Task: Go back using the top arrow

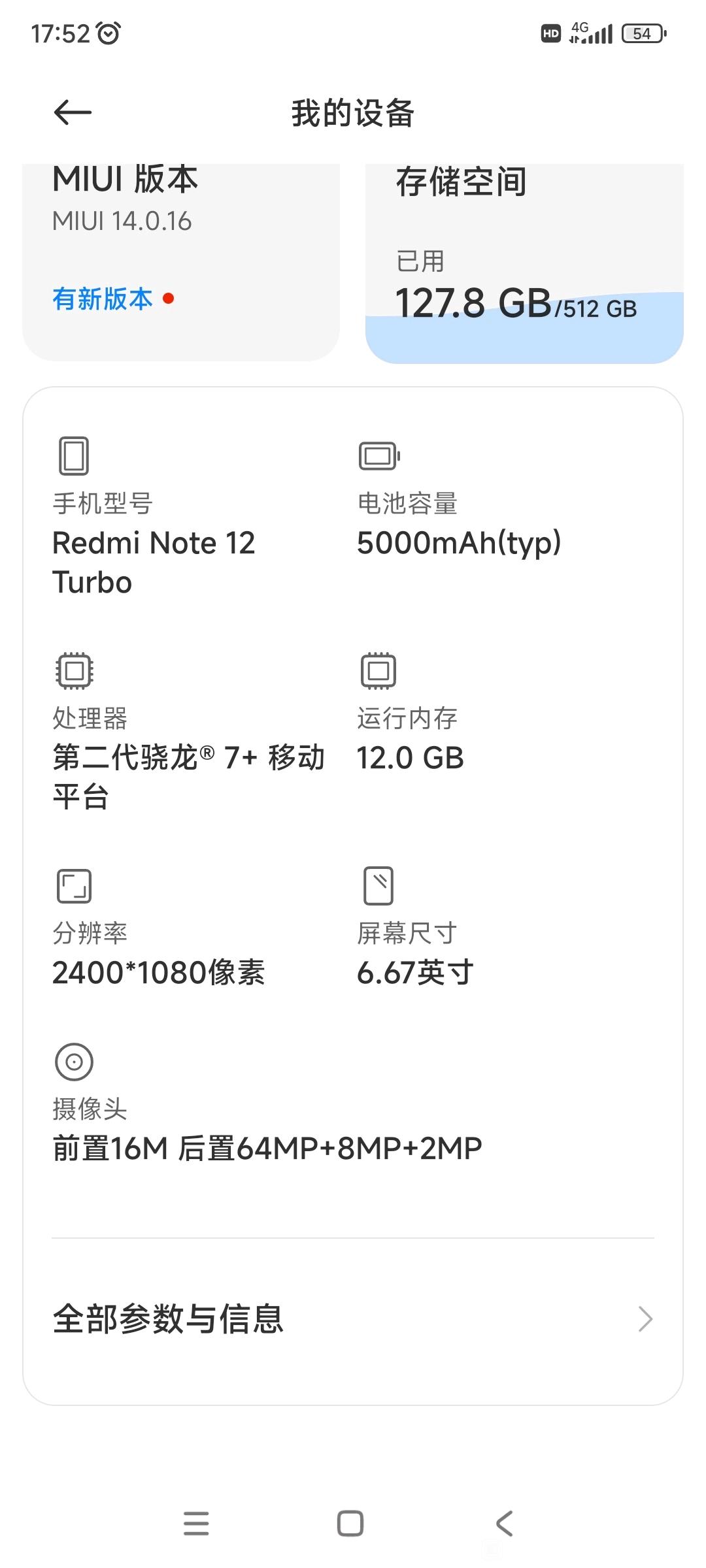Action: [x=73, y=112]
